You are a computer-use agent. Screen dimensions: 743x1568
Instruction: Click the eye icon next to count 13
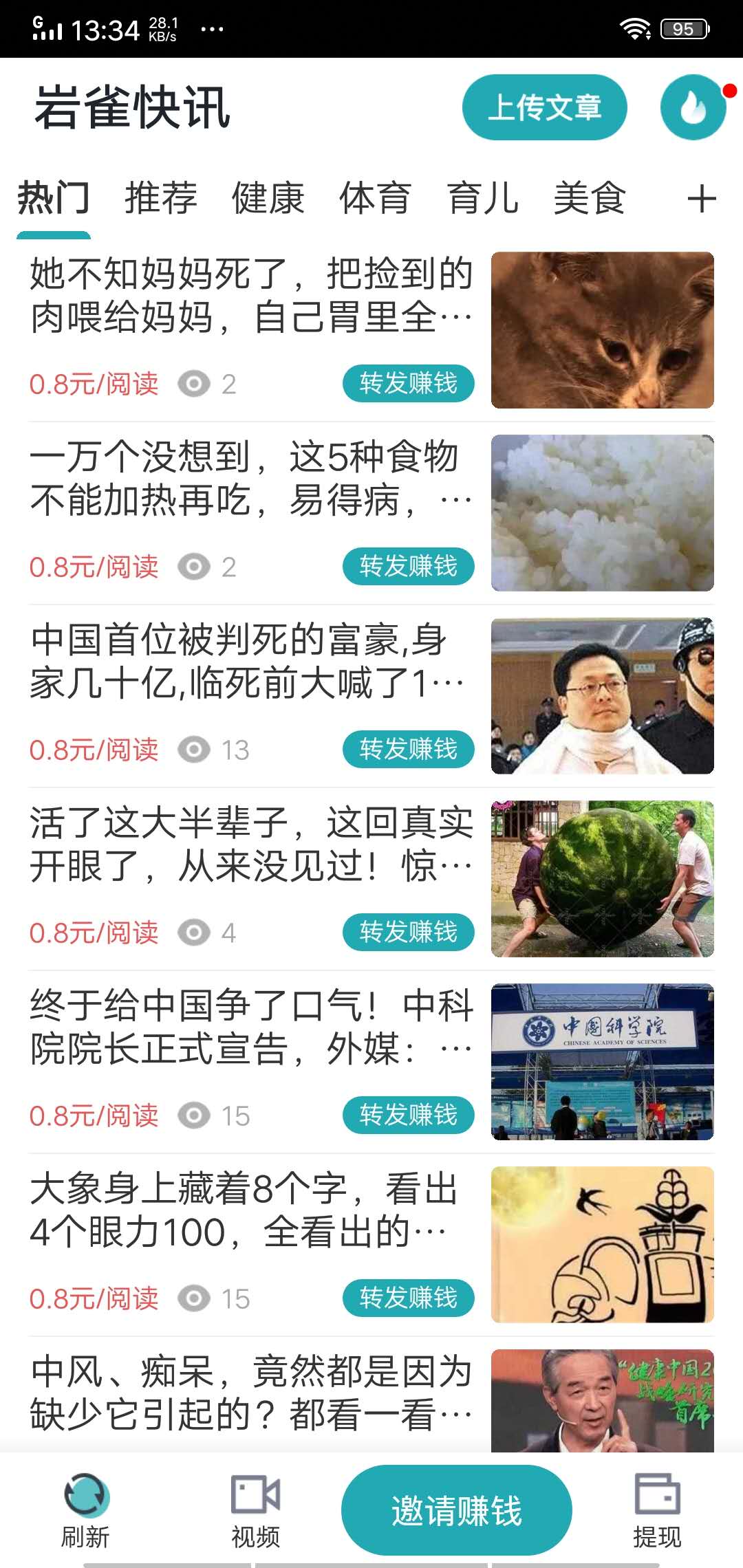point(195,750)
